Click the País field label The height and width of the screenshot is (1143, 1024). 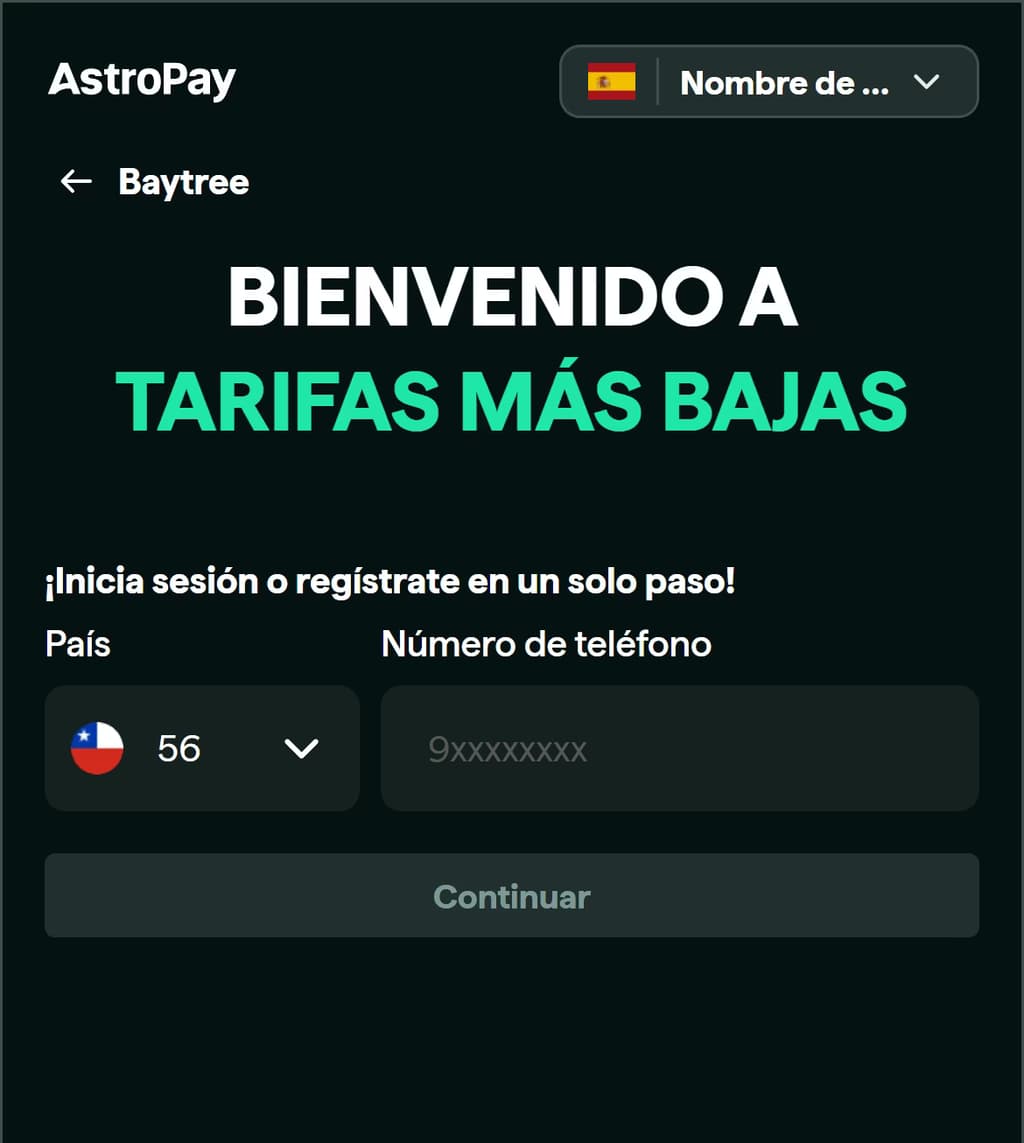coord(77,645)
